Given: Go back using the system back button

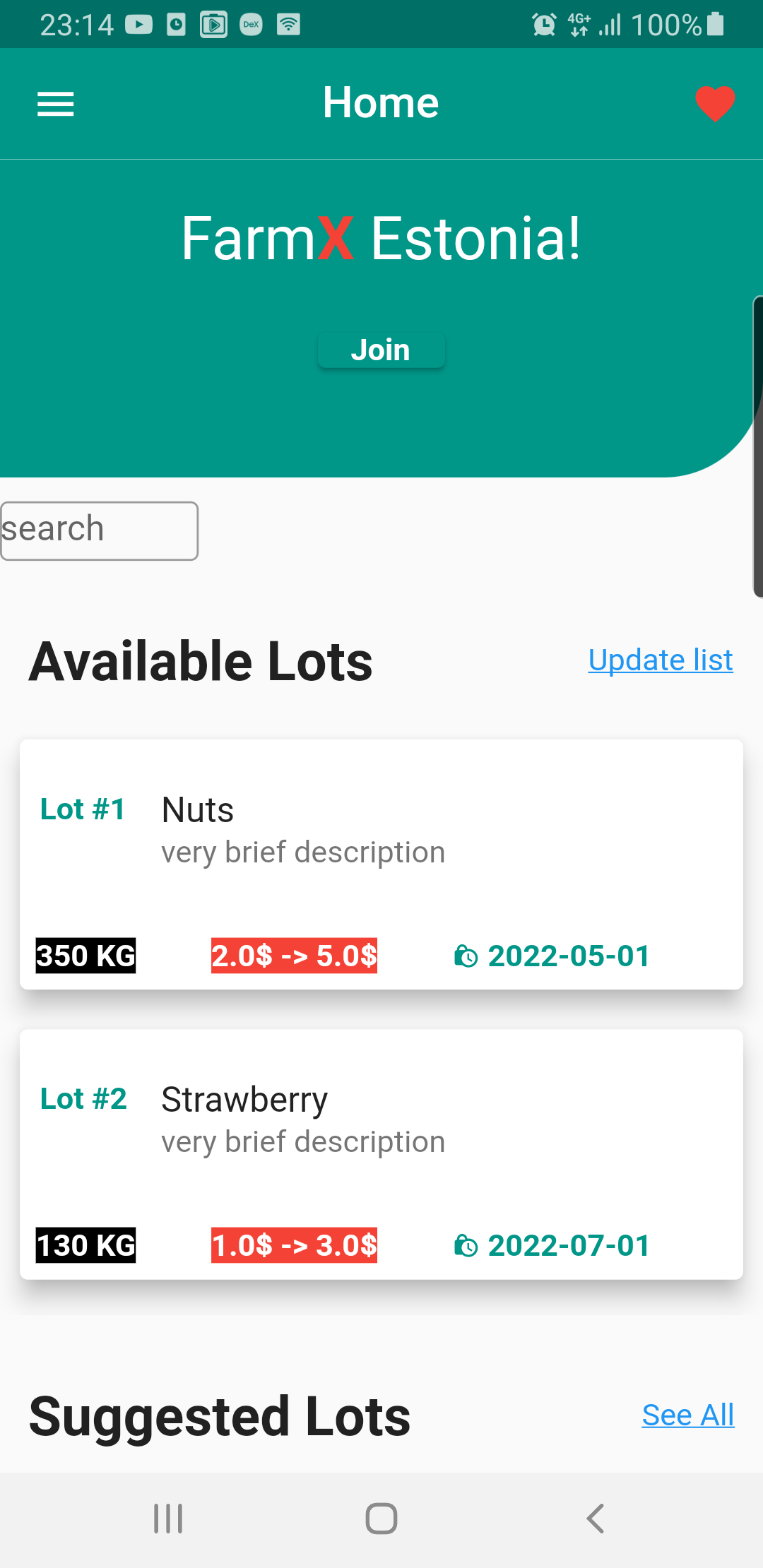Looking at the screenshot, I should pos(595,1519).
